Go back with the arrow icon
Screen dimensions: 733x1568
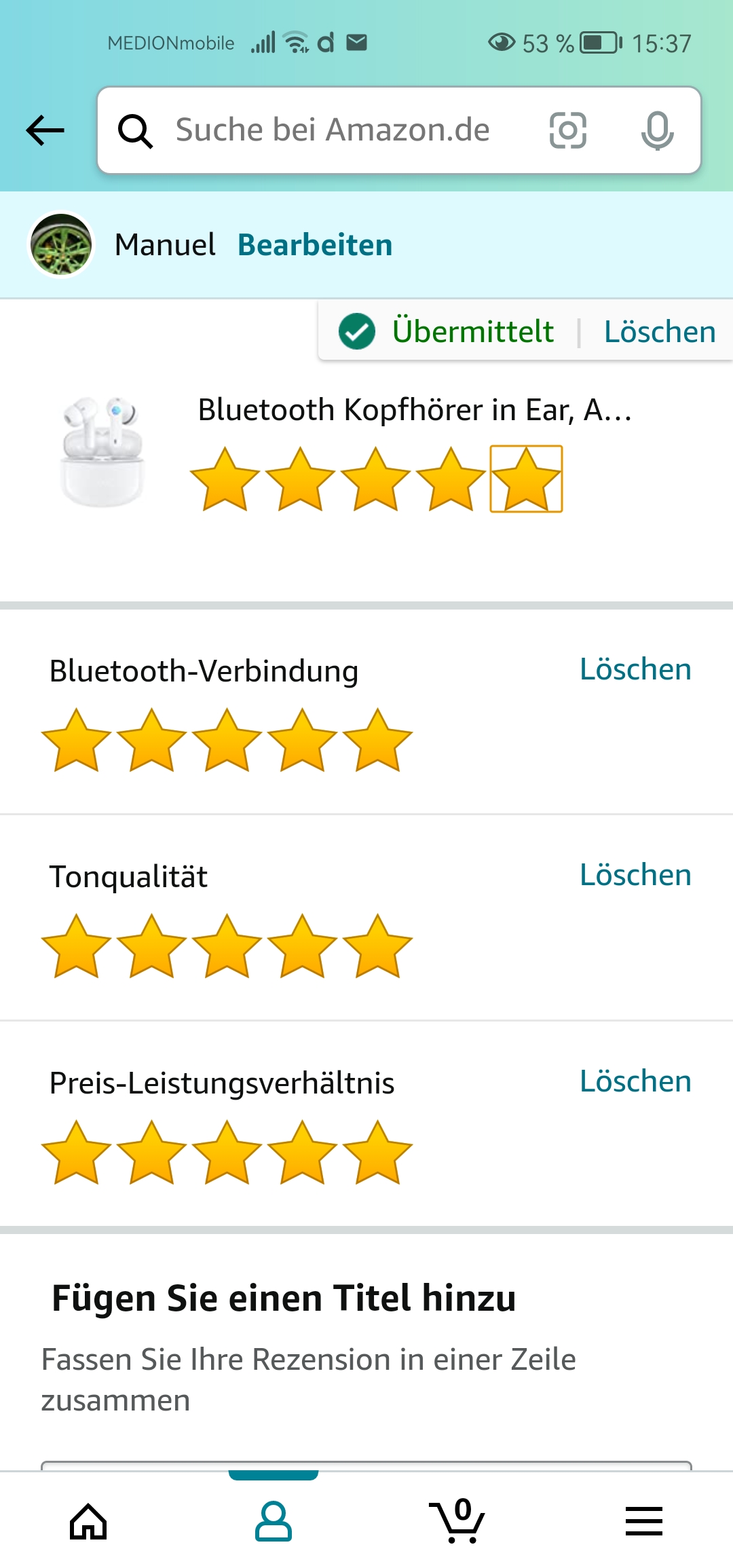click(45, 130)
